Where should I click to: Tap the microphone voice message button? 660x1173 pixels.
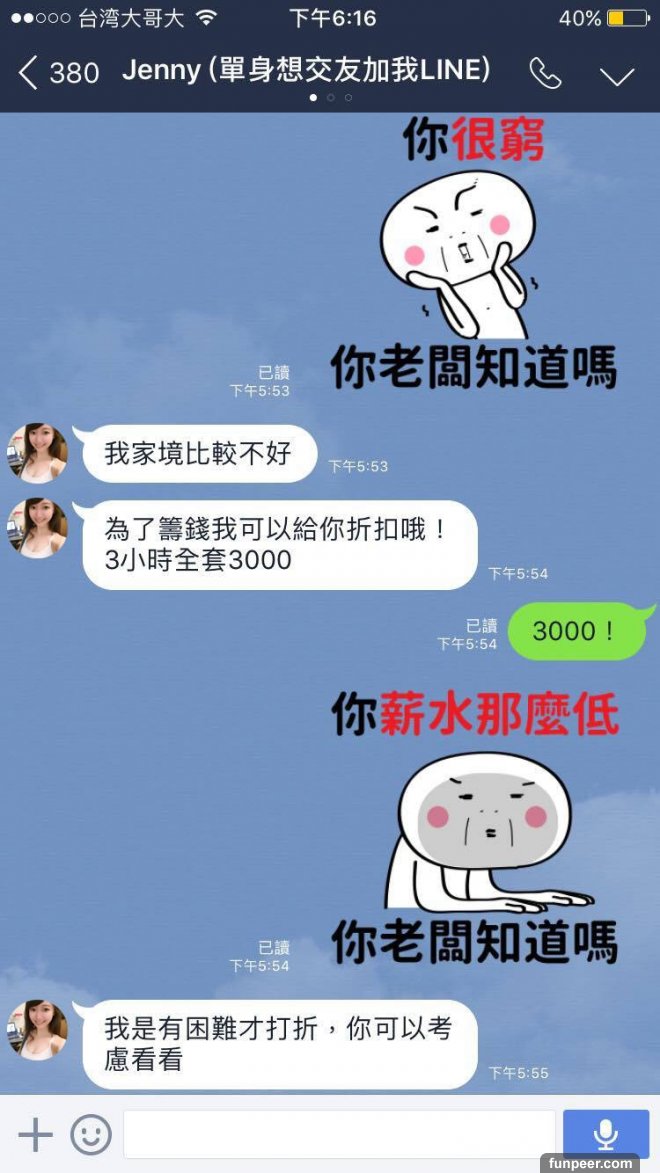click(x=605, y=1134)
